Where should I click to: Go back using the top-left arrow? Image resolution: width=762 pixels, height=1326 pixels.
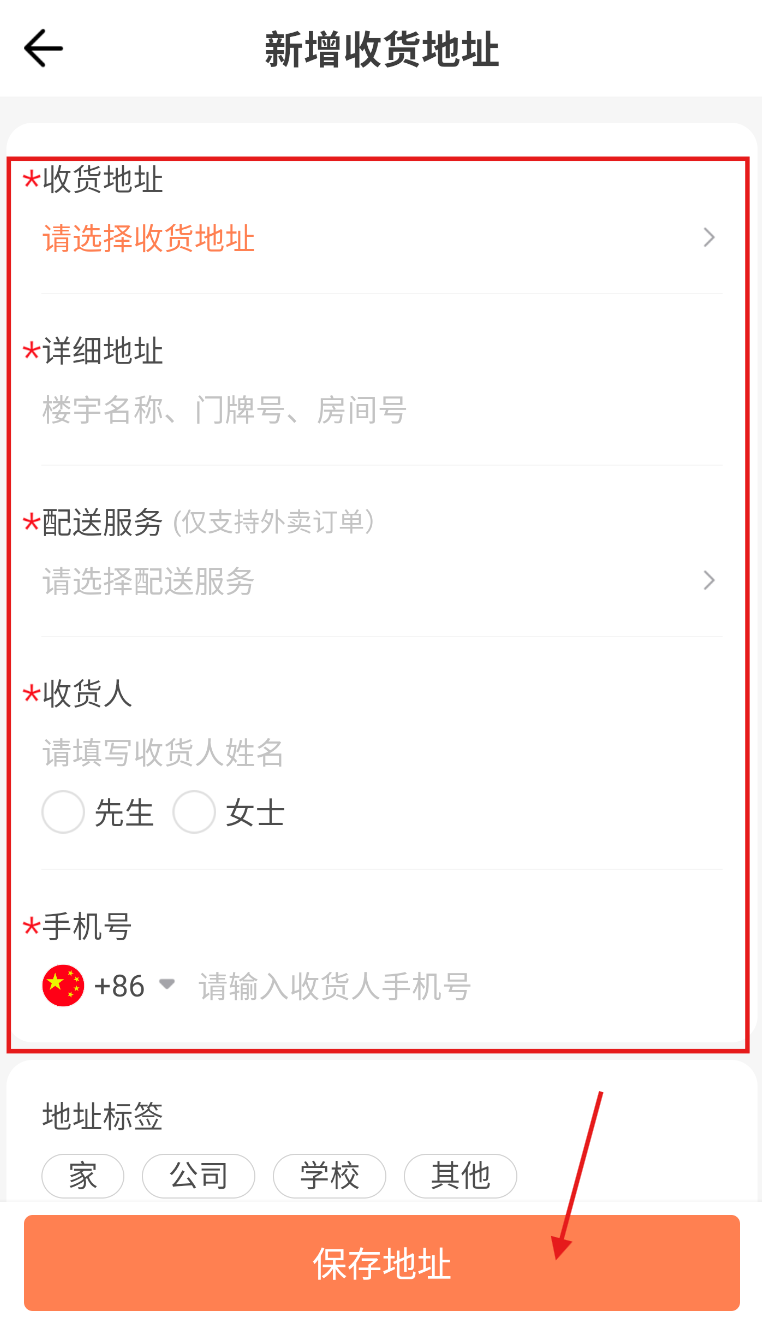click(43, 48)
